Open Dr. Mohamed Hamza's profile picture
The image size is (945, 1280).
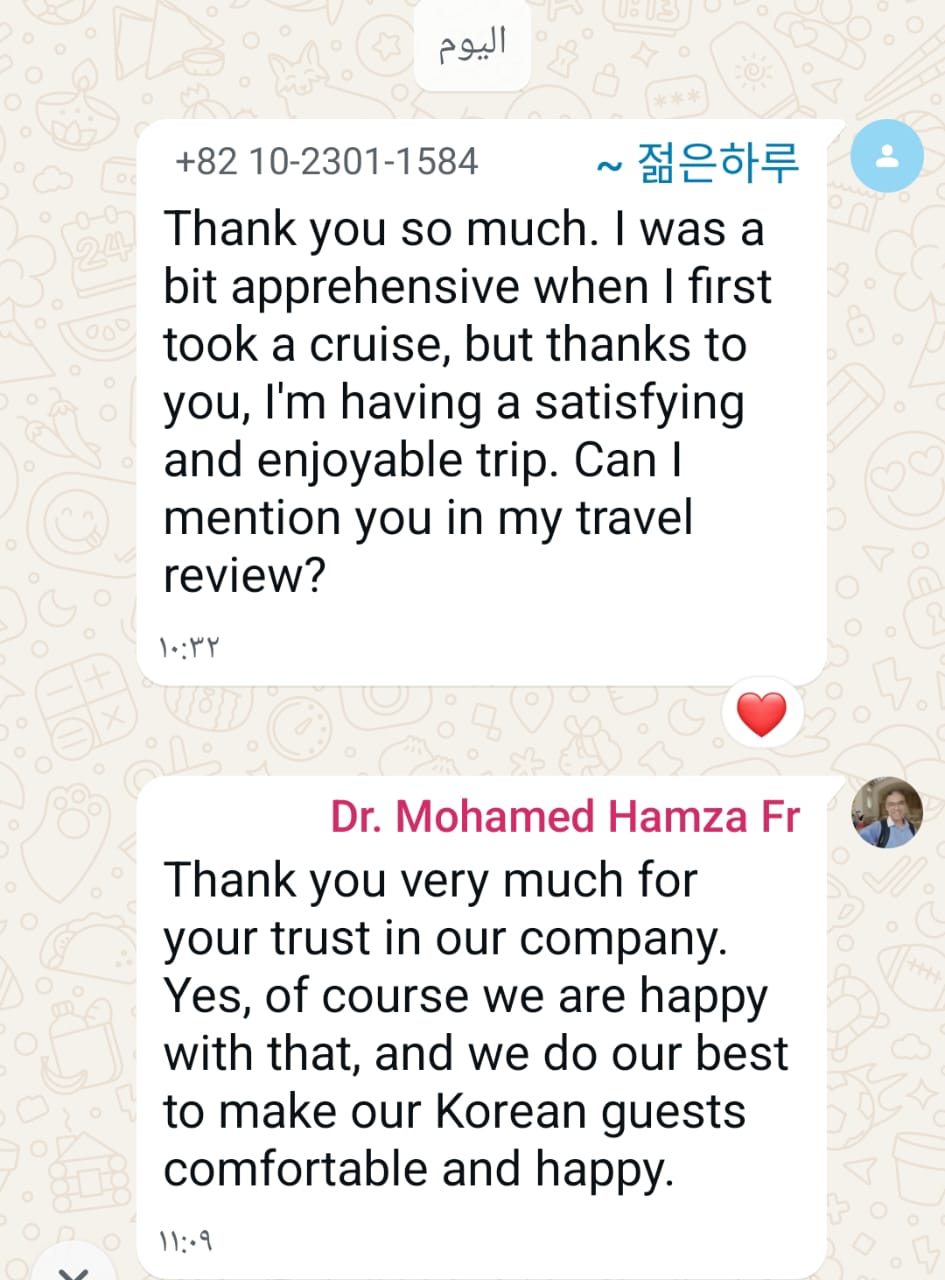click(x=886, y=812)
